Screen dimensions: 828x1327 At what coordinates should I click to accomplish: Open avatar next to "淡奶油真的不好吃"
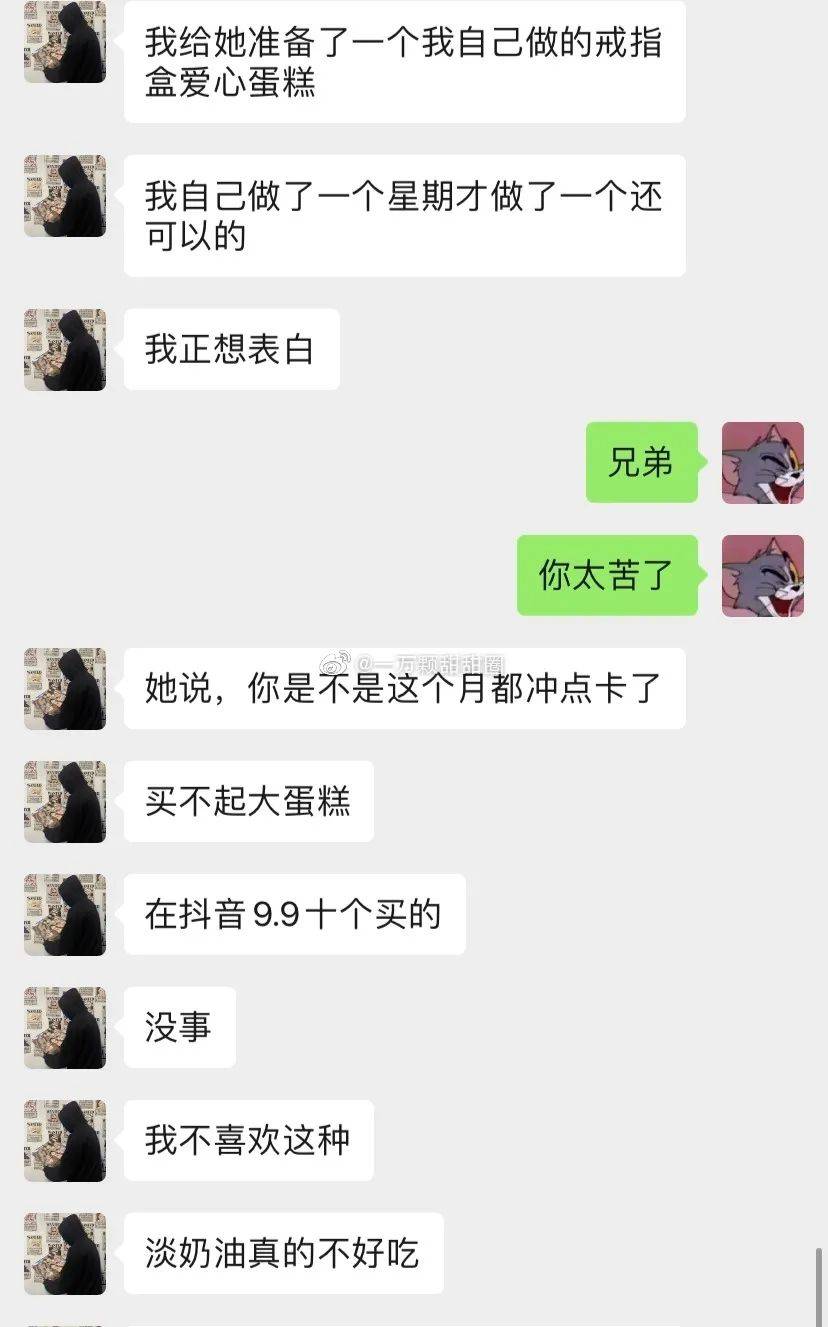(65, 1253)
